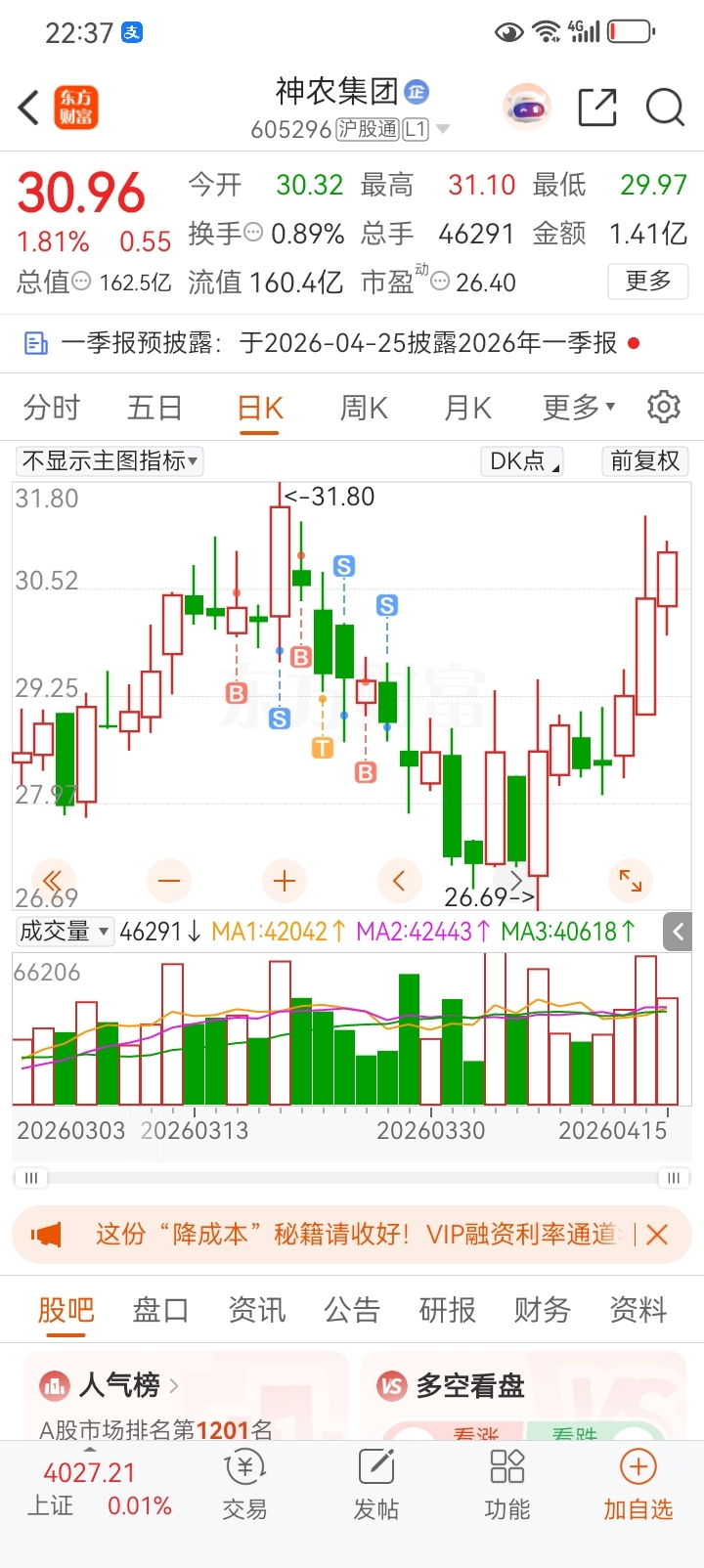Open chart settings gear icon
The width and height of the screenshot is (704, 1568).
tap(664, 407)
